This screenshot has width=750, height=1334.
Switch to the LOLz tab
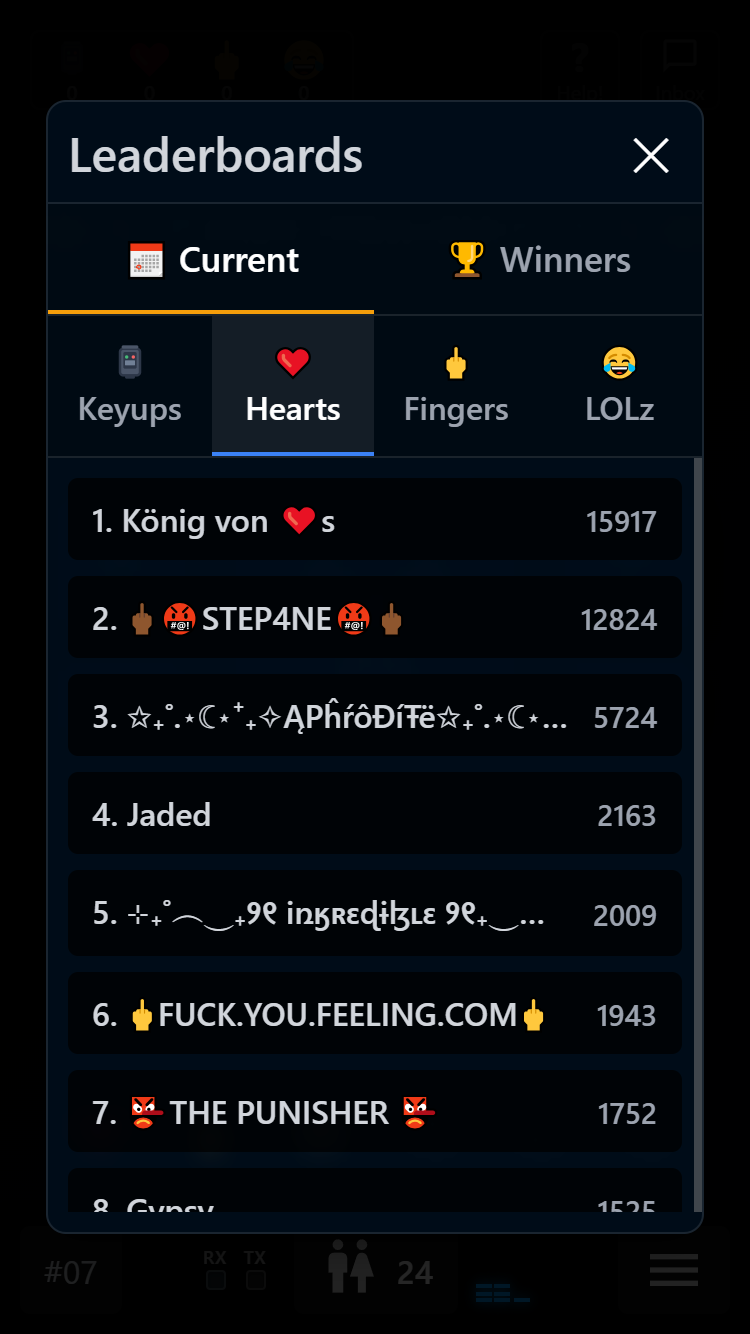(x=619, y=387)
